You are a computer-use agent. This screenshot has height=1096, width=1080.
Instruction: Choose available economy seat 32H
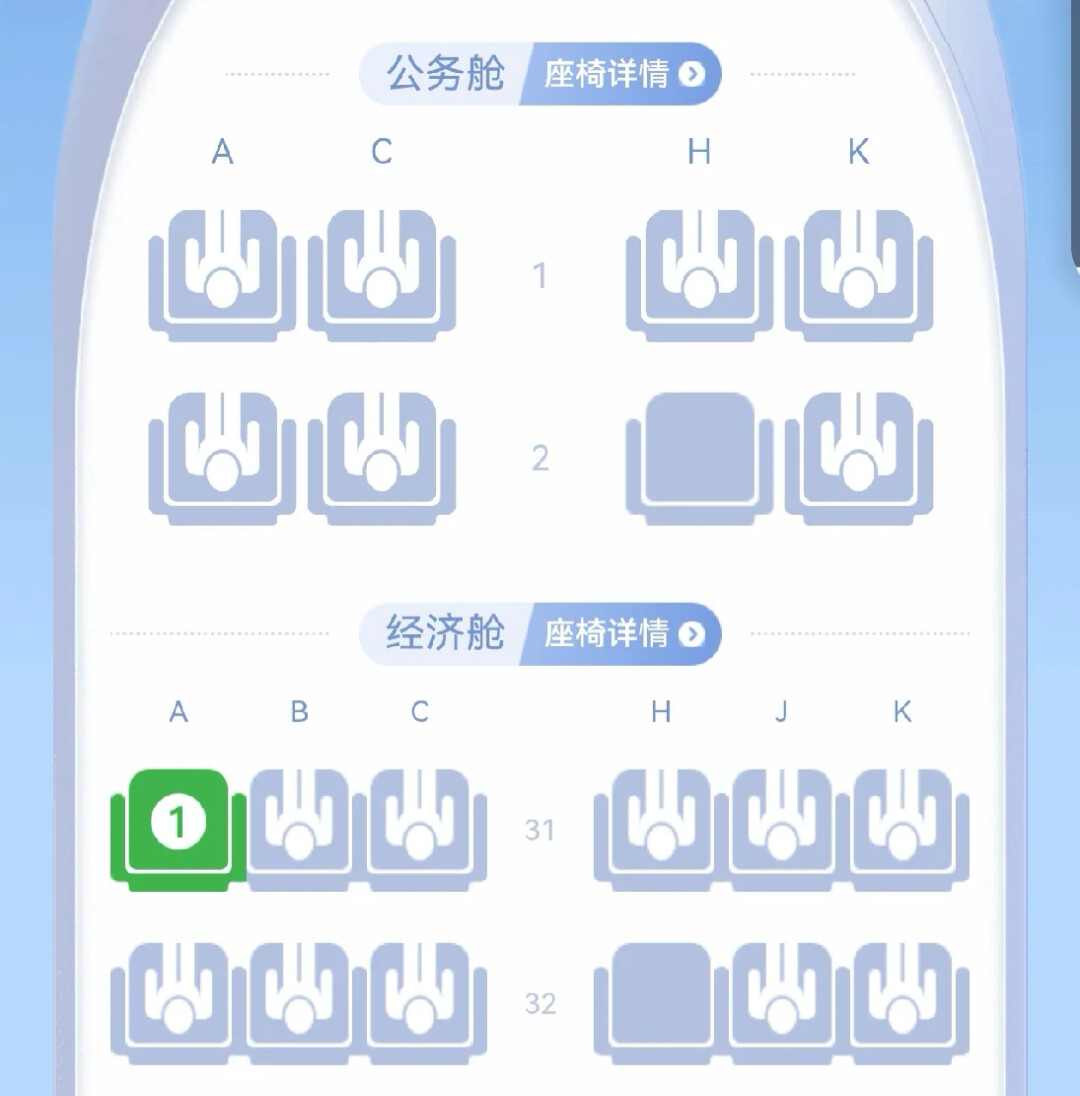(661, 1003)
